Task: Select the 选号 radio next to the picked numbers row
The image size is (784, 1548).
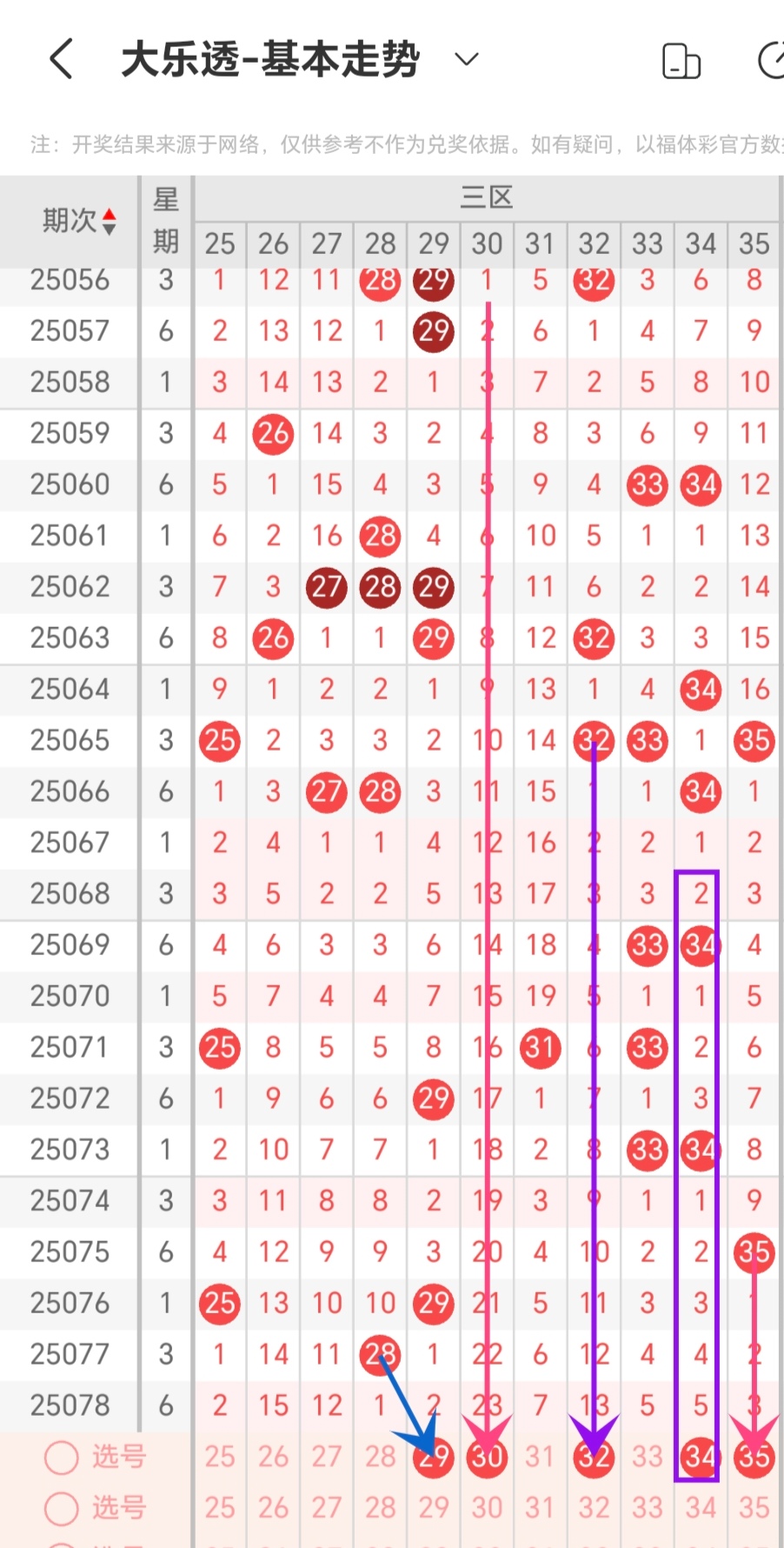Action: coord(62,1458)
